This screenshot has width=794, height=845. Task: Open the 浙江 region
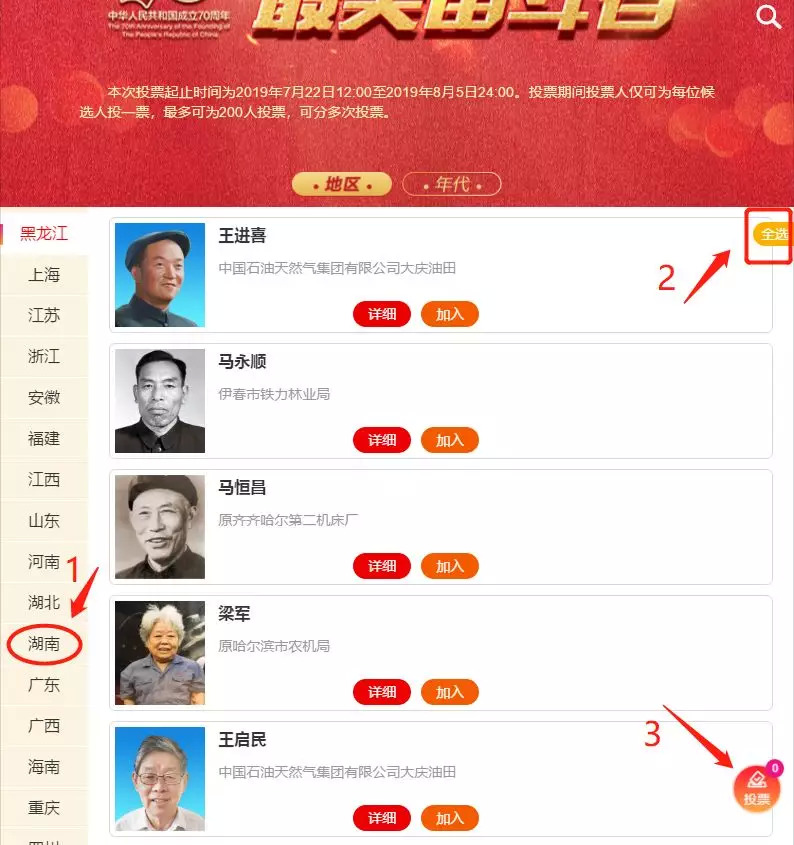44,357
